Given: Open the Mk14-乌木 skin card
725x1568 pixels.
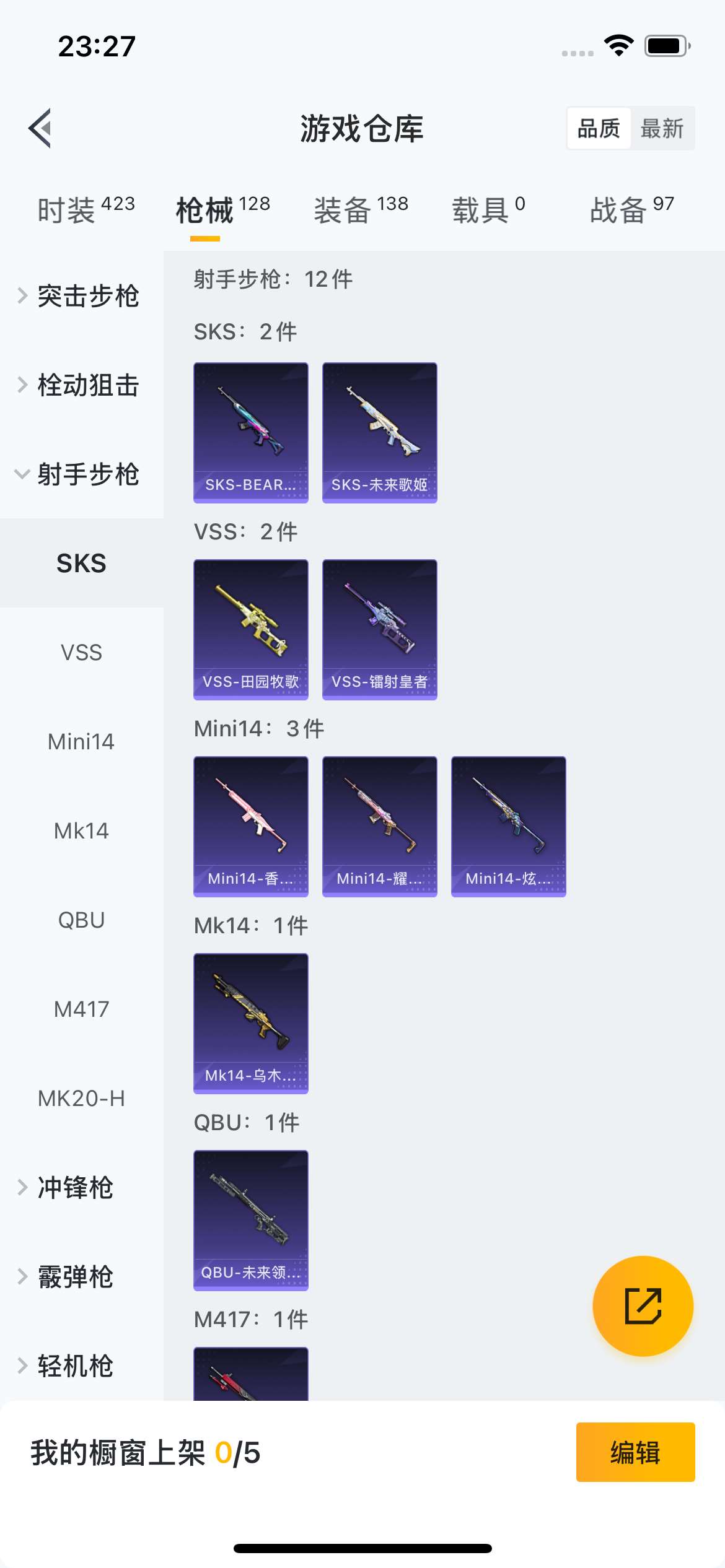Looking at the screenshot, I should point(251,1023).
